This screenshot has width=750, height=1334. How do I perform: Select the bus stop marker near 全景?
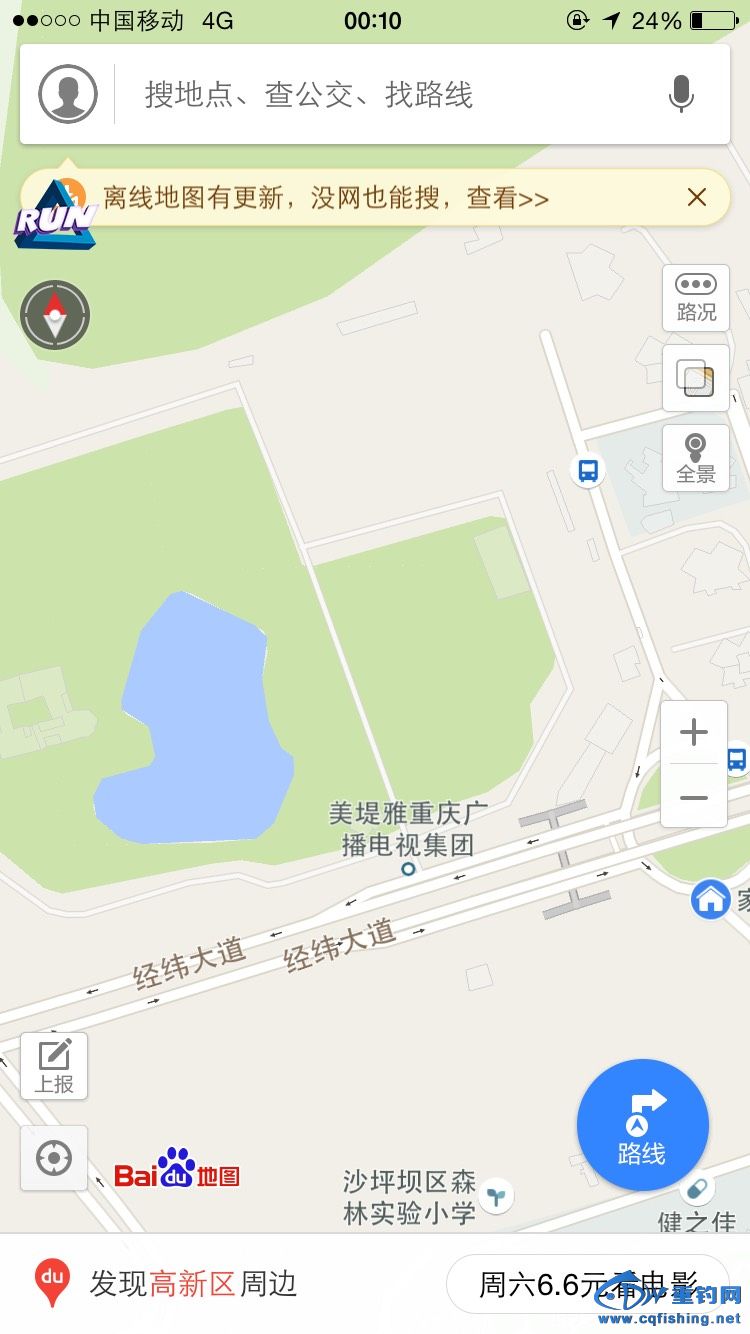588,470
